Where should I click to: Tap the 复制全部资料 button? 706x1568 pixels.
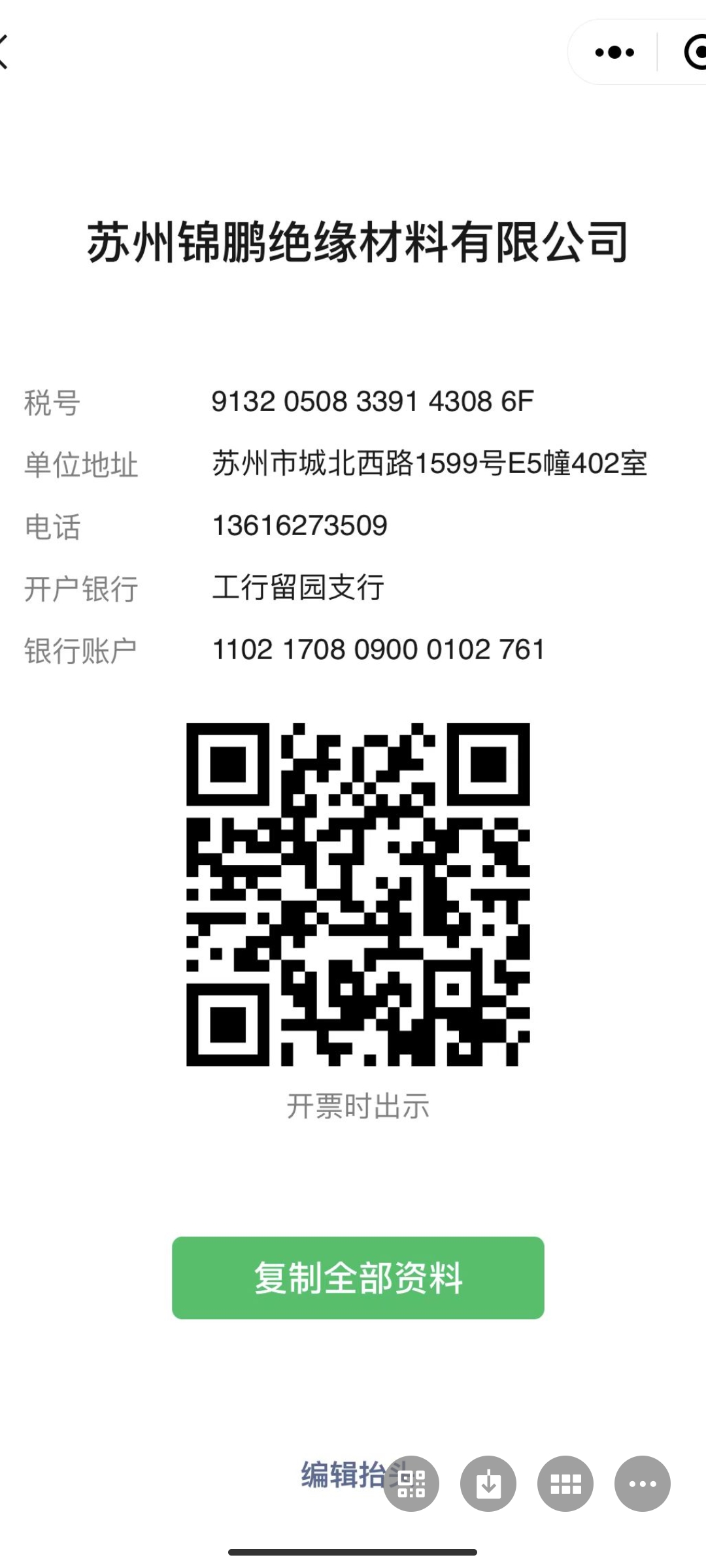pyautogui.click(x=358, y=1278)
